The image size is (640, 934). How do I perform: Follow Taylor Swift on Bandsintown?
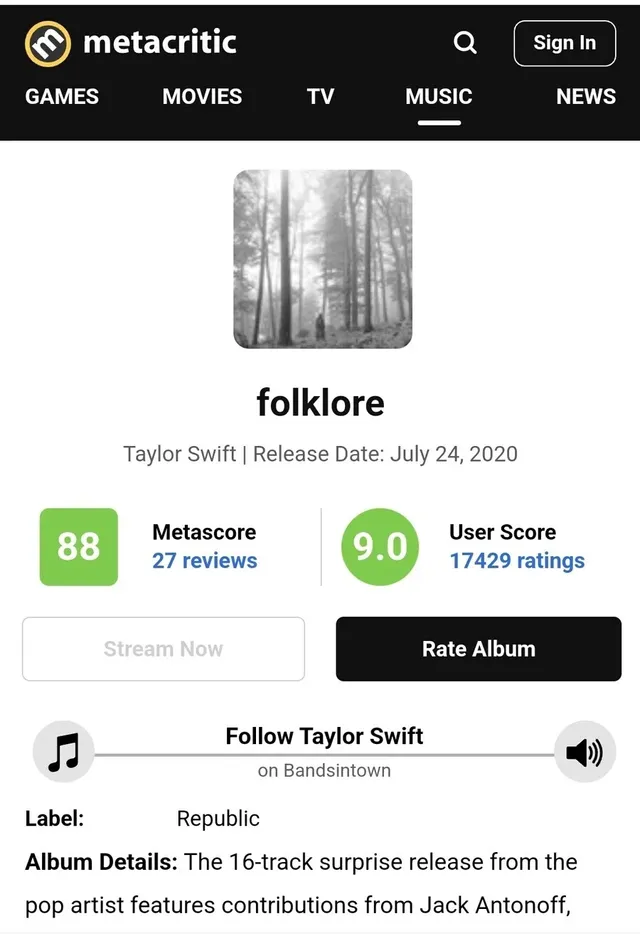(x=324, y=737)
